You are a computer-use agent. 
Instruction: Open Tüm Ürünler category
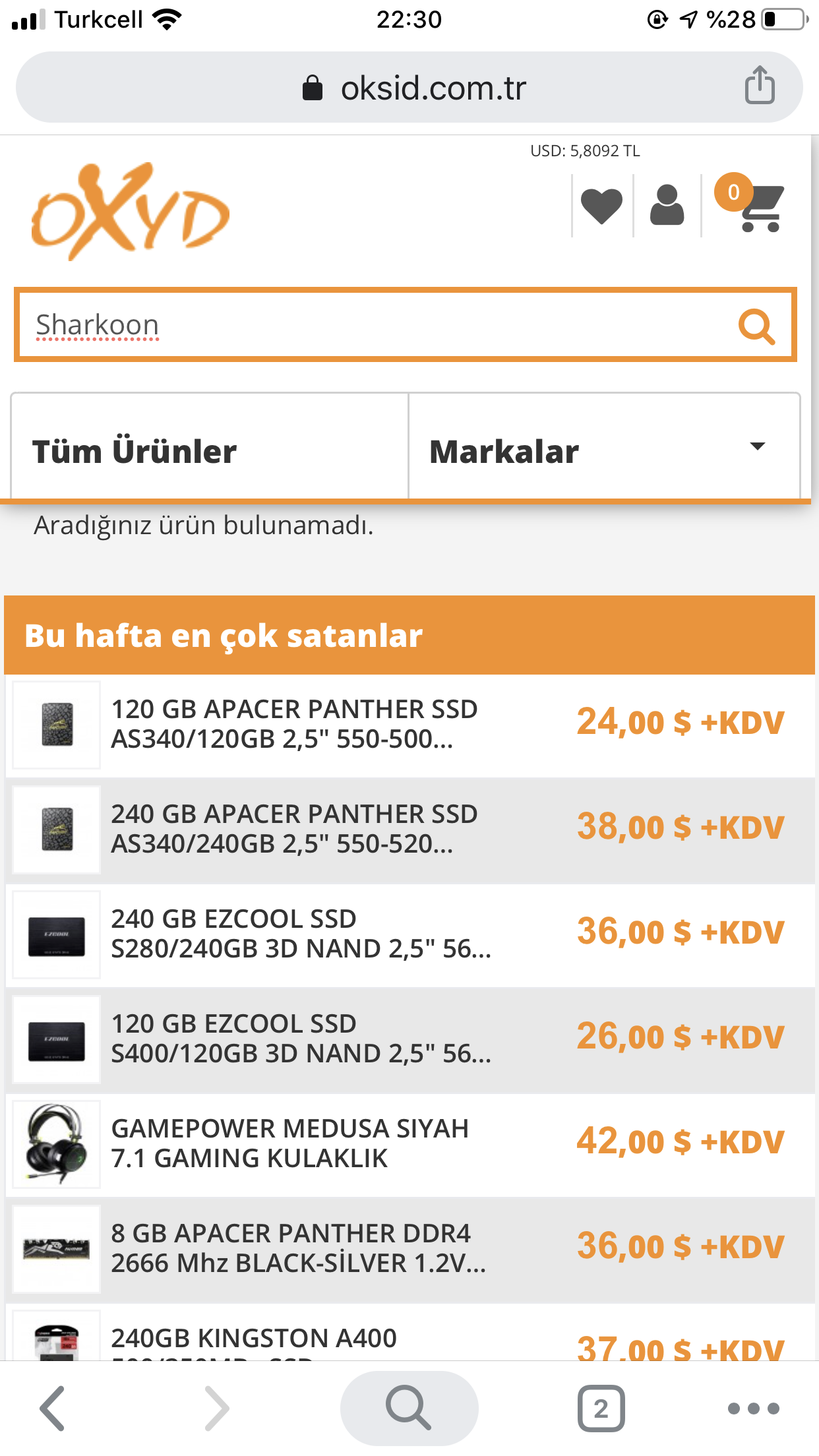pos(209,451)
